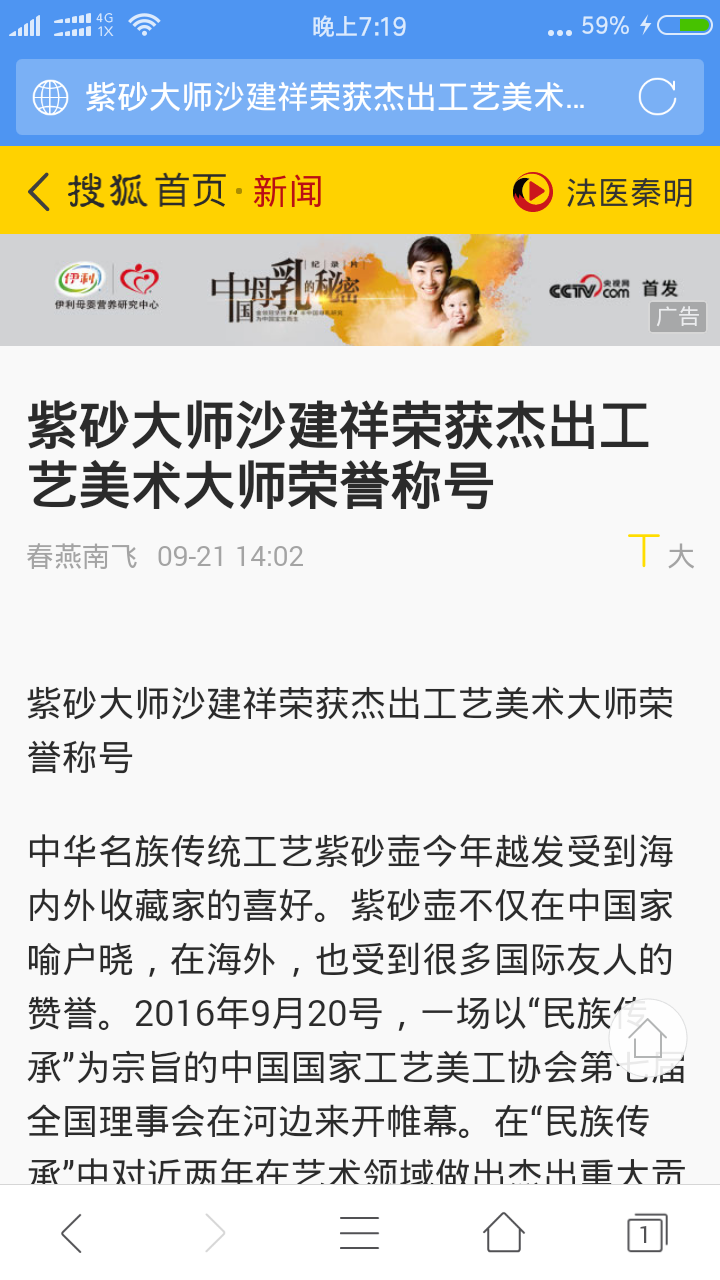Open the browser menu in the bottom toolbar
This screenshot has width=720, height=1280.
click(x=359, y=1233)
